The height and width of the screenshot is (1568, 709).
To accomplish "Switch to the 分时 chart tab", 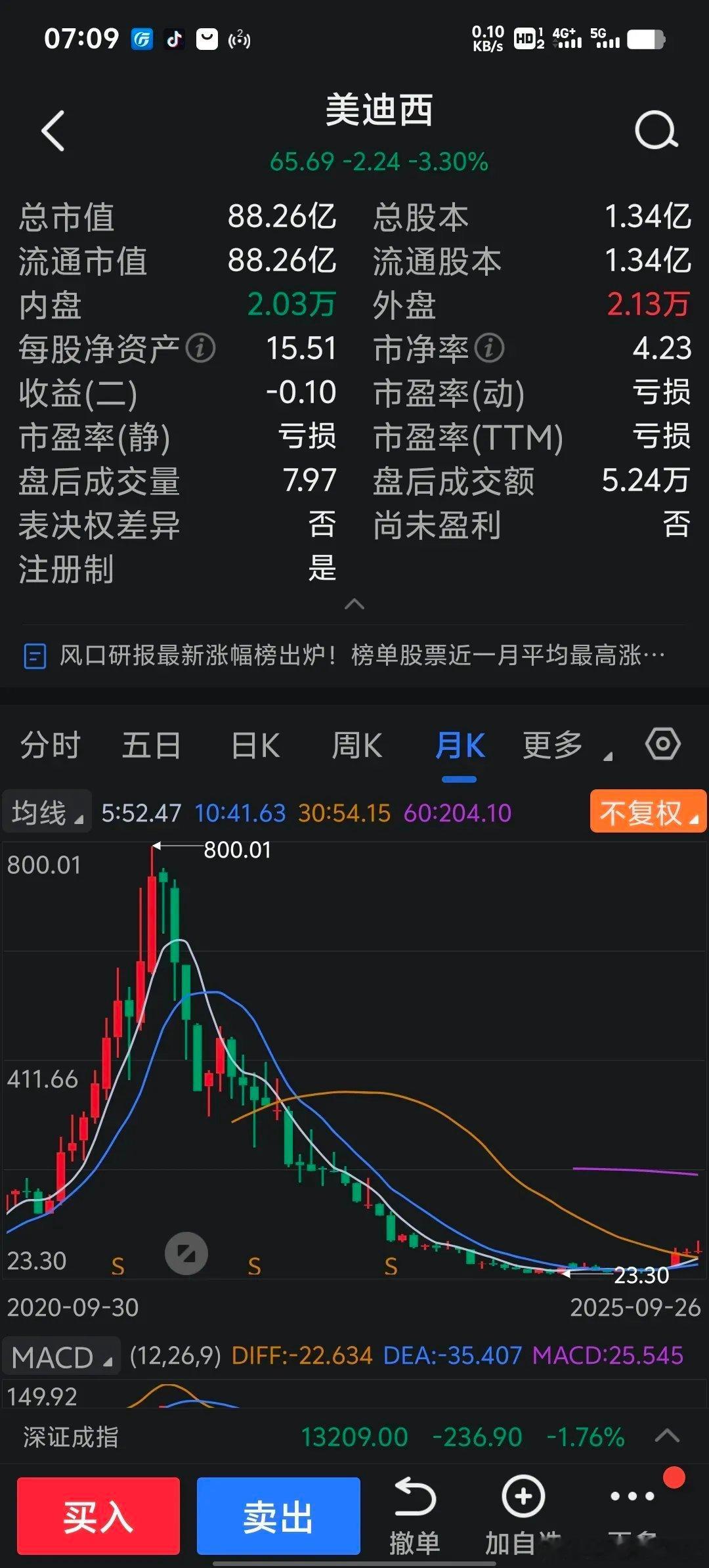I will [50, 746].
